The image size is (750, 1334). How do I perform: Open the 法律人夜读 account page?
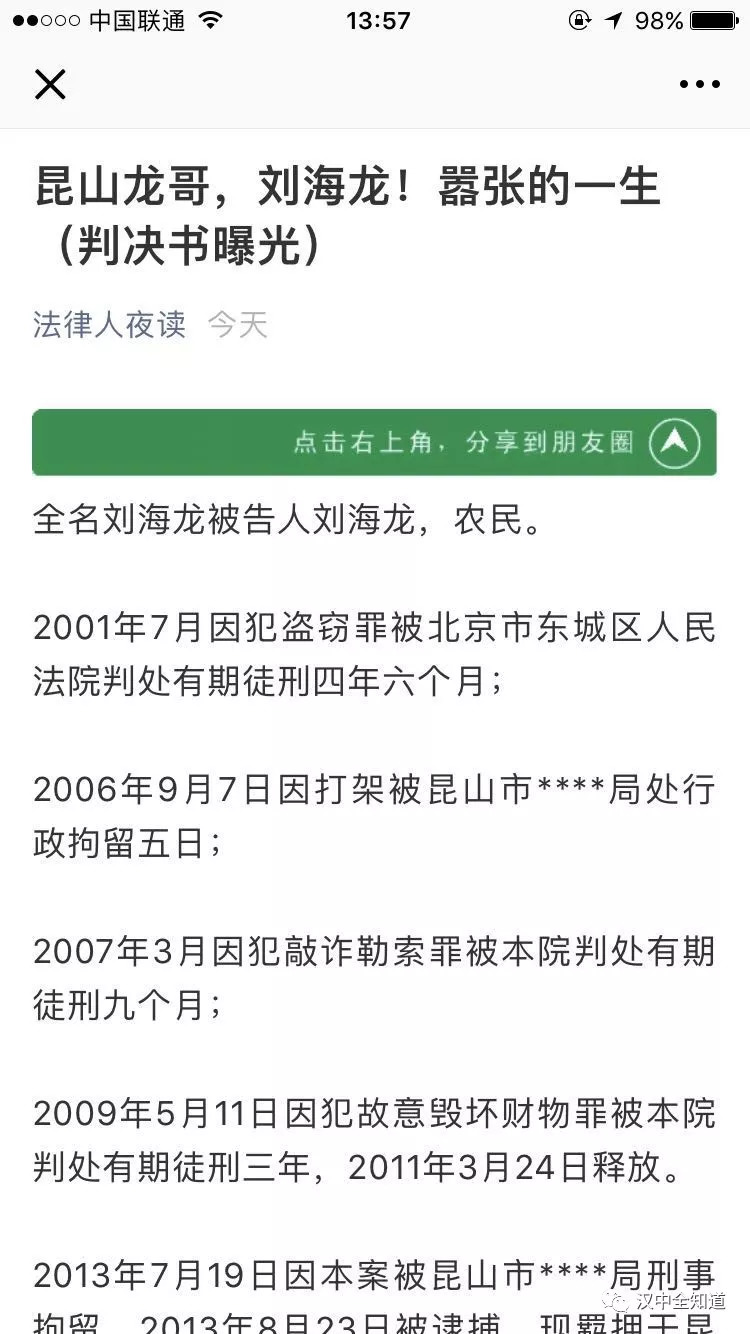coord(109,324)
